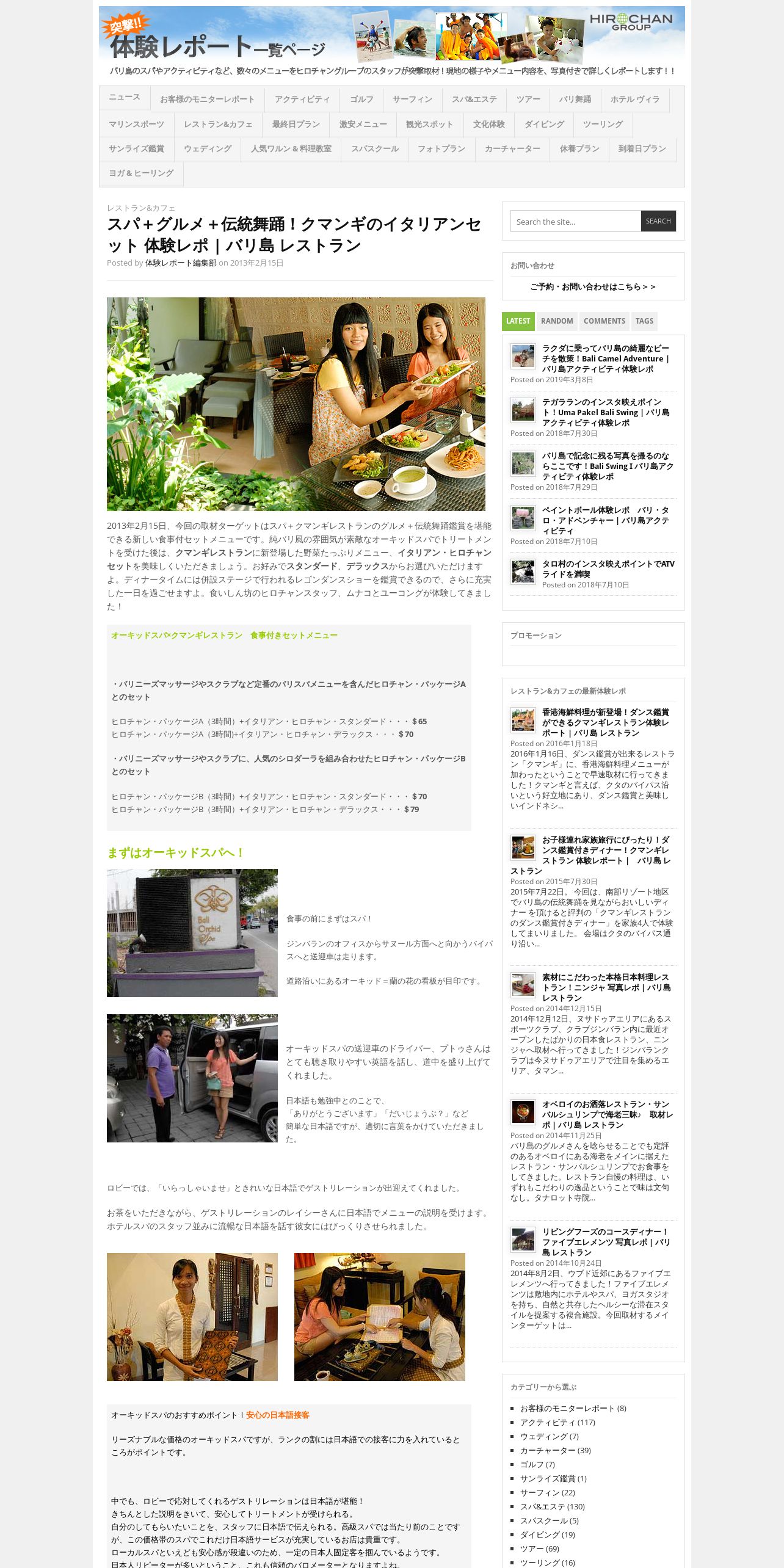This screenshot has width=784, height=1568.
Task: Open the スパ&エステ (130) category link
Action: 552,1506
